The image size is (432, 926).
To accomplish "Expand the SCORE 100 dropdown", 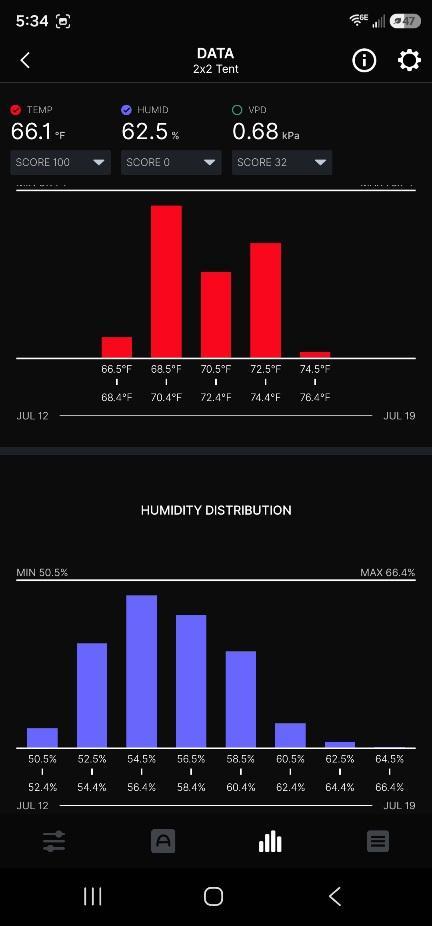I will click(60, 162).
